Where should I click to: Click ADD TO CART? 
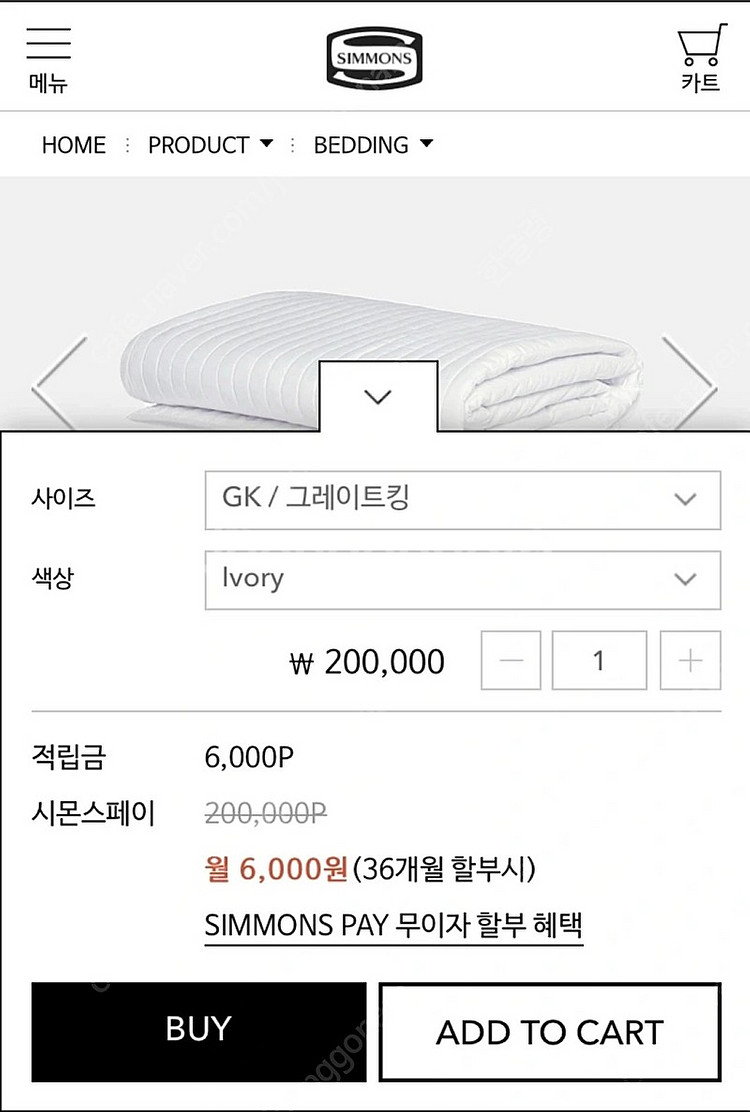[x=552, y=1032]
